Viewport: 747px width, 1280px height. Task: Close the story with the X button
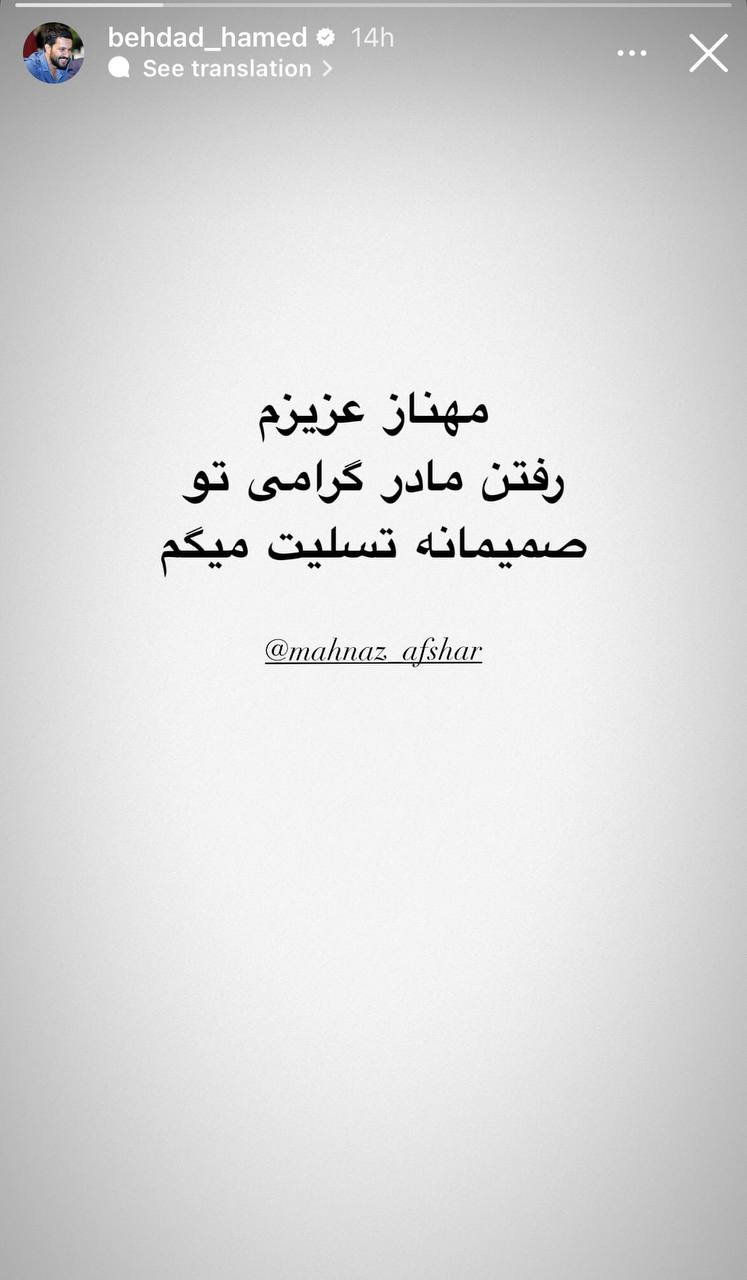[708, 53]
